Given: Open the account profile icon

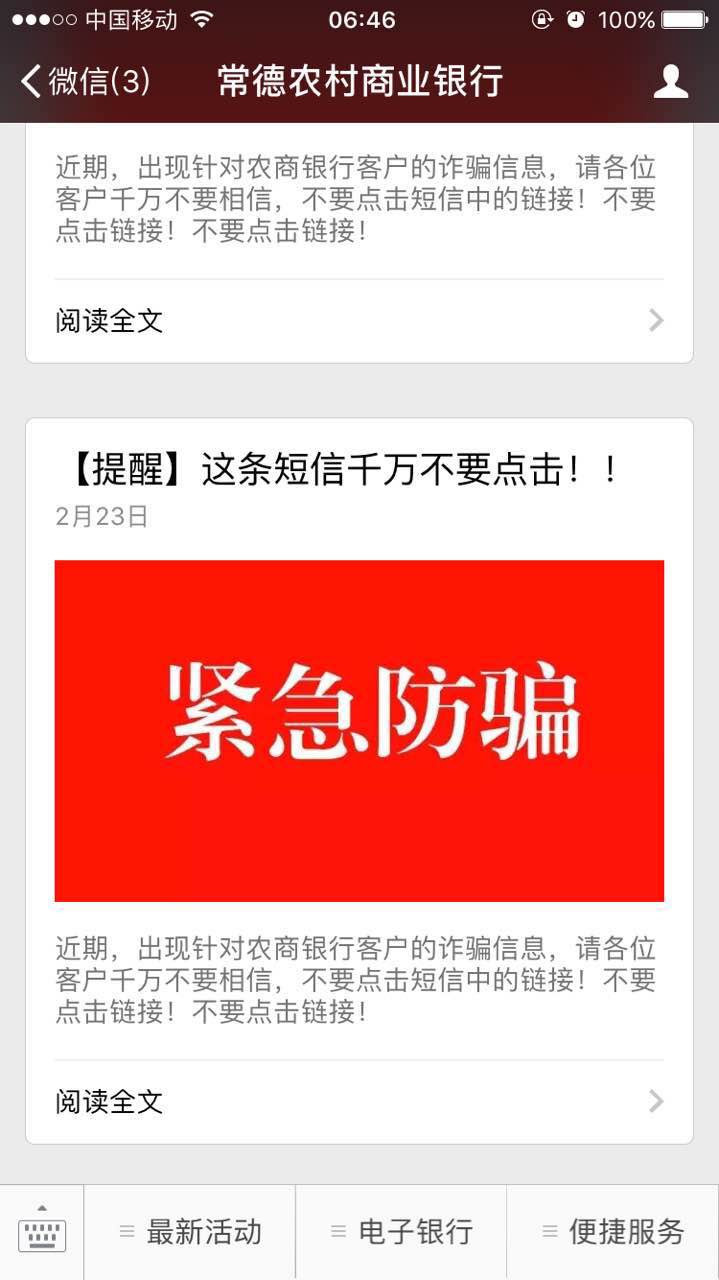Looking at the screenshot, I should [x=670, y=81].
